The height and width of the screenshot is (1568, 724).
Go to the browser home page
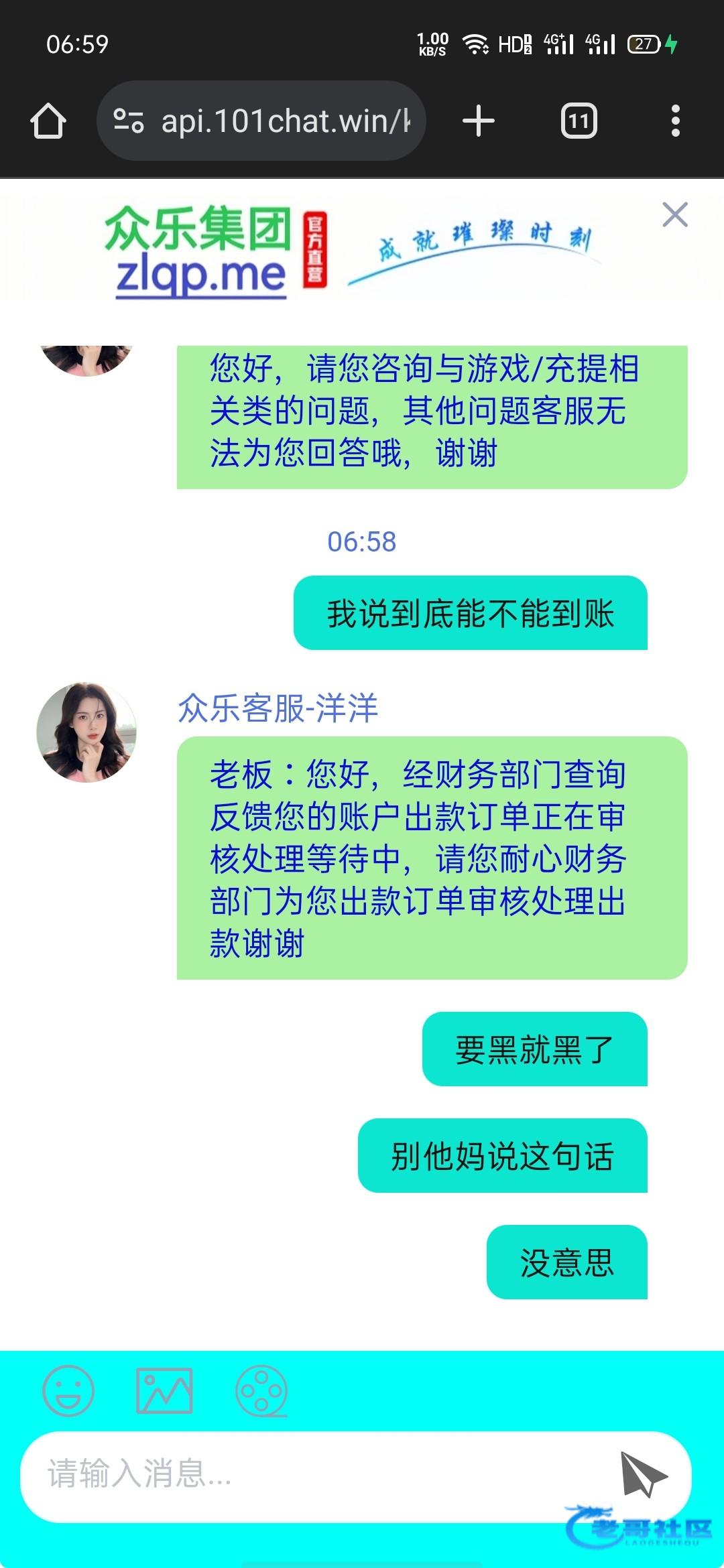pos(48,121)
